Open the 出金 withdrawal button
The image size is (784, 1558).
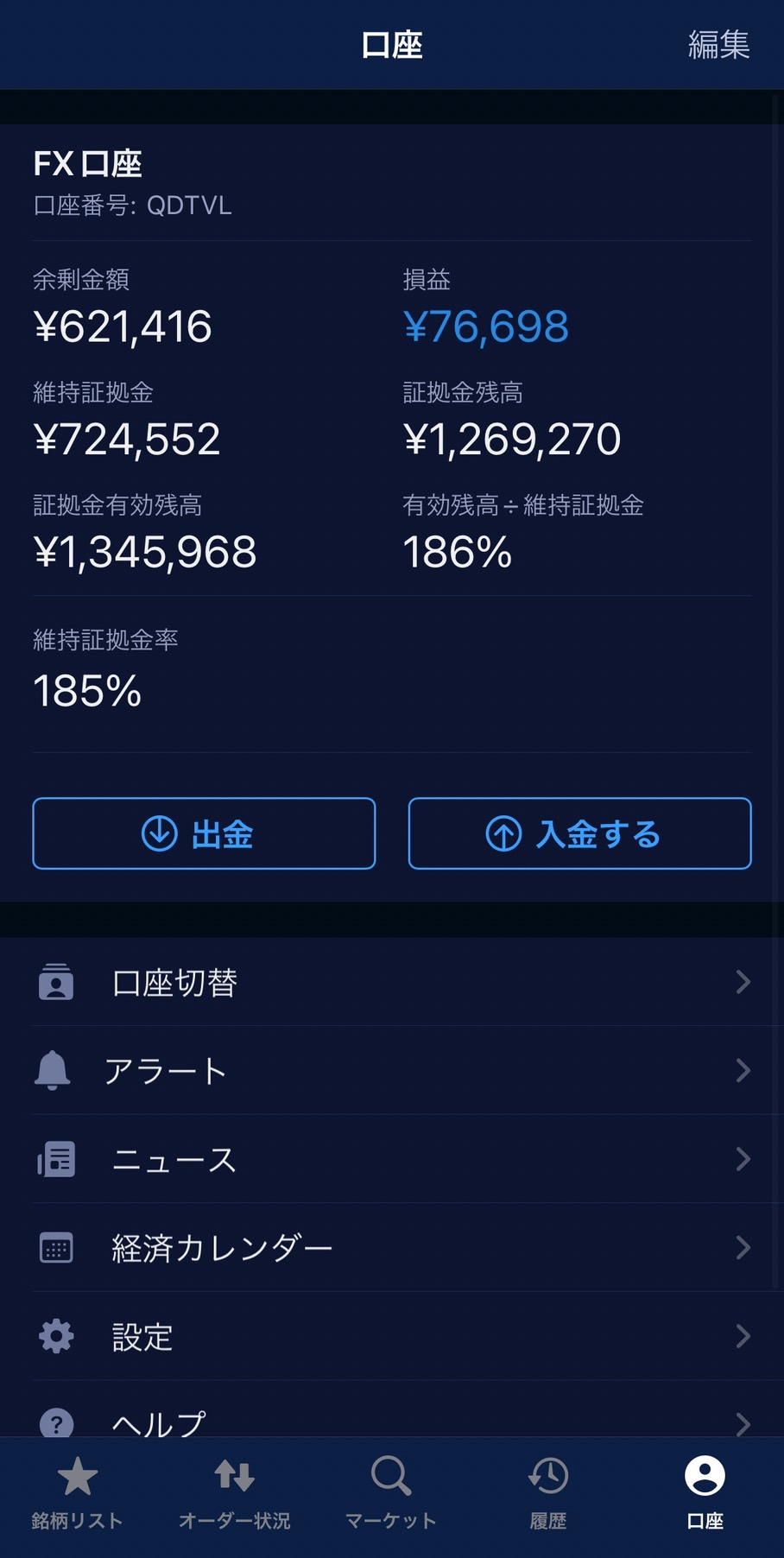[x=204, y=833]
